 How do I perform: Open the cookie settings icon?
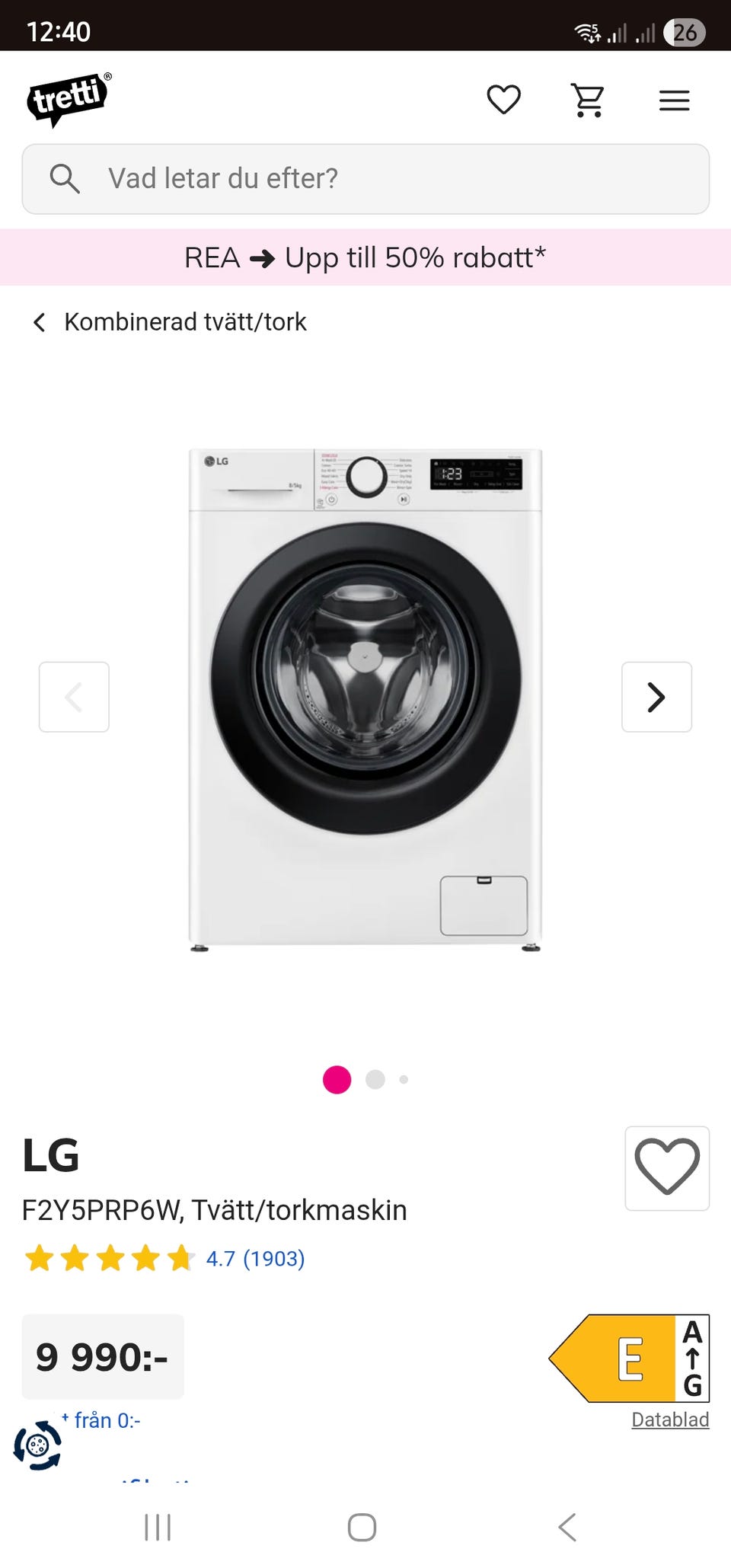(x=37, y=1445)
